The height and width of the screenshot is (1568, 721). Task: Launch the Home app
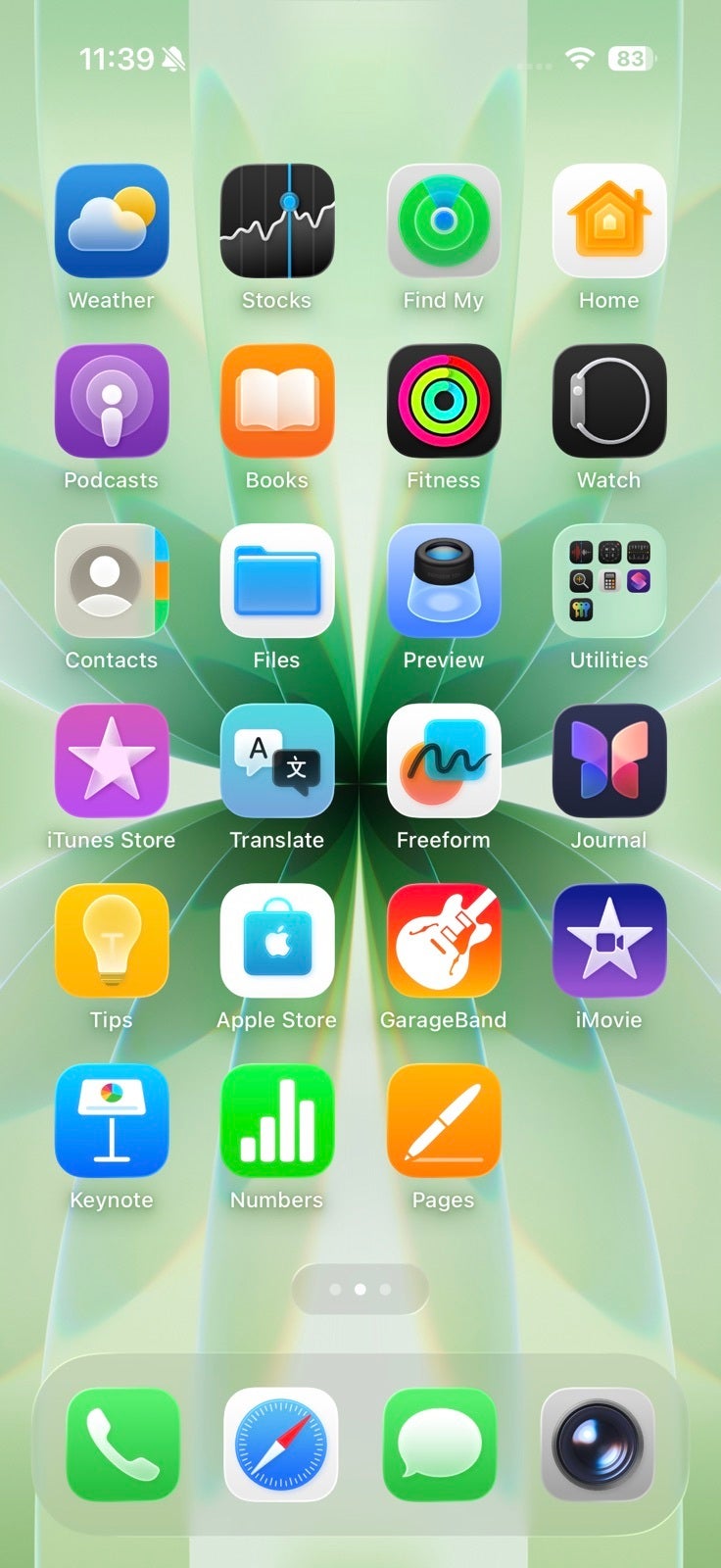(609, 221)
